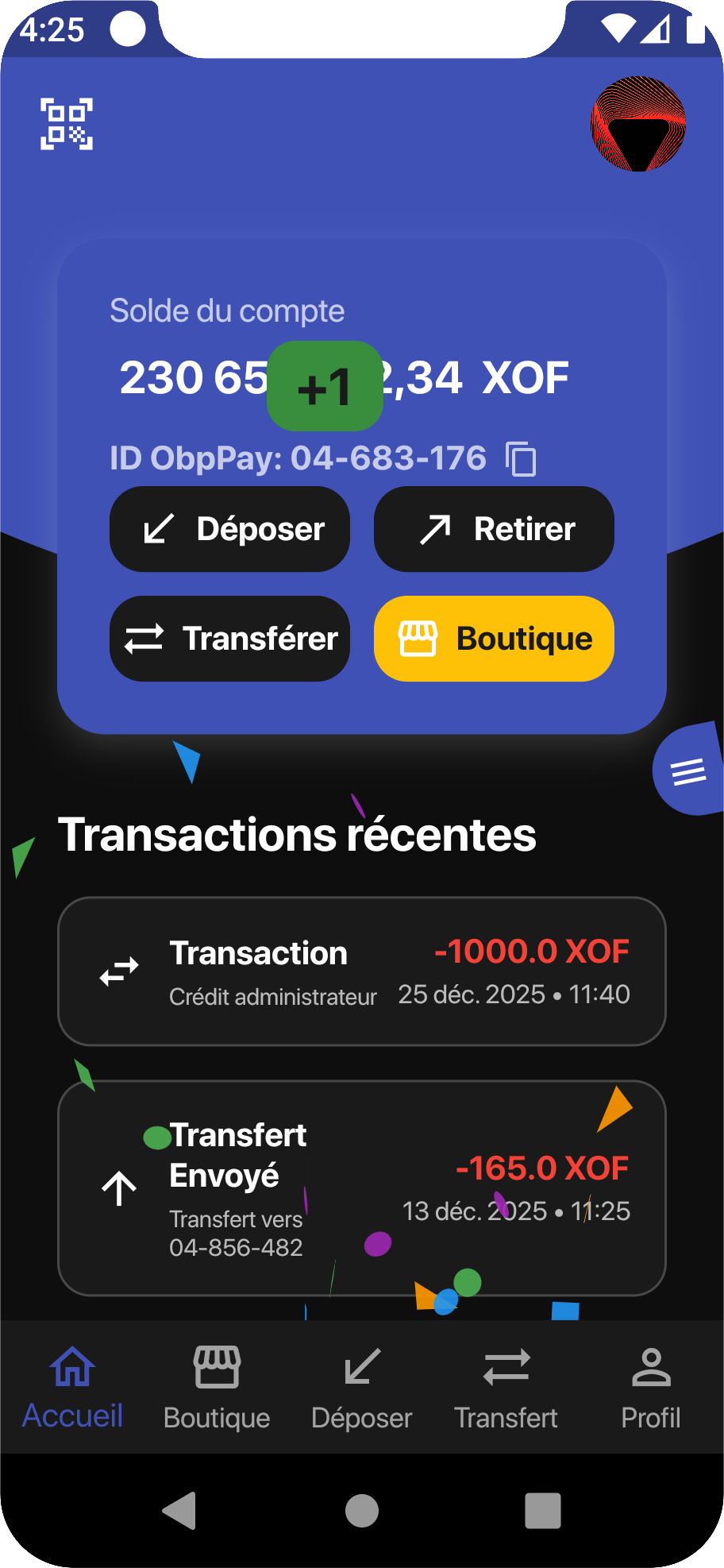Copy the ObpPay ID
724x1568 pixels.
tap(521, 459)
